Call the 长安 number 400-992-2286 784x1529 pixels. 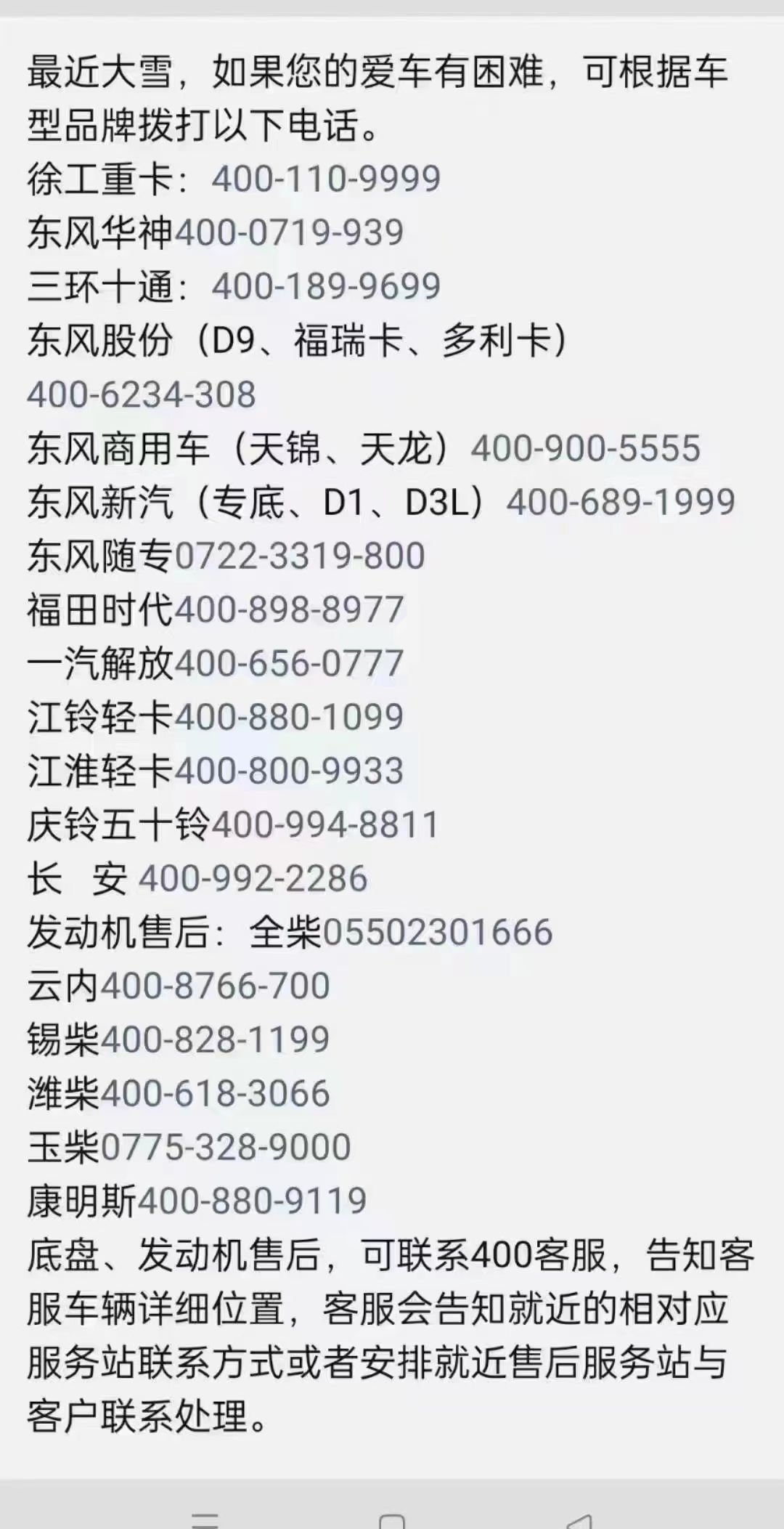pyautogui.click(x=253, y=878)
